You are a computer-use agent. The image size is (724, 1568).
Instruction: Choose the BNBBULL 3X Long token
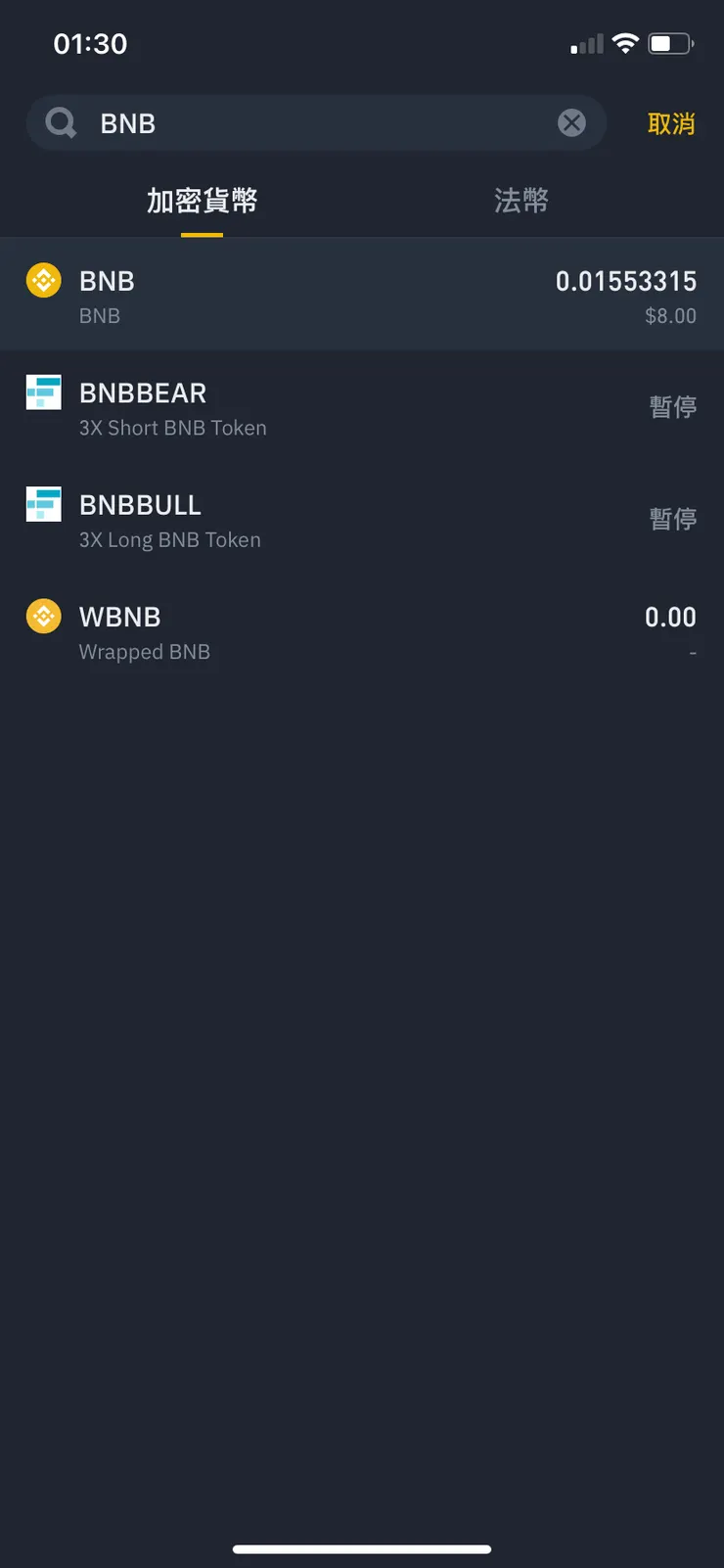(362, 520)
